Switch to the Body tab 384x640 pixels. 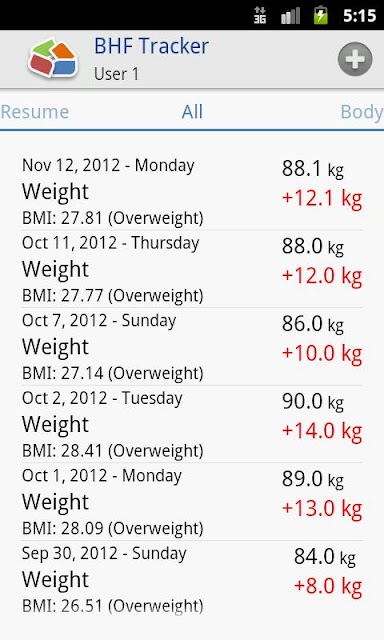[362, 112]
